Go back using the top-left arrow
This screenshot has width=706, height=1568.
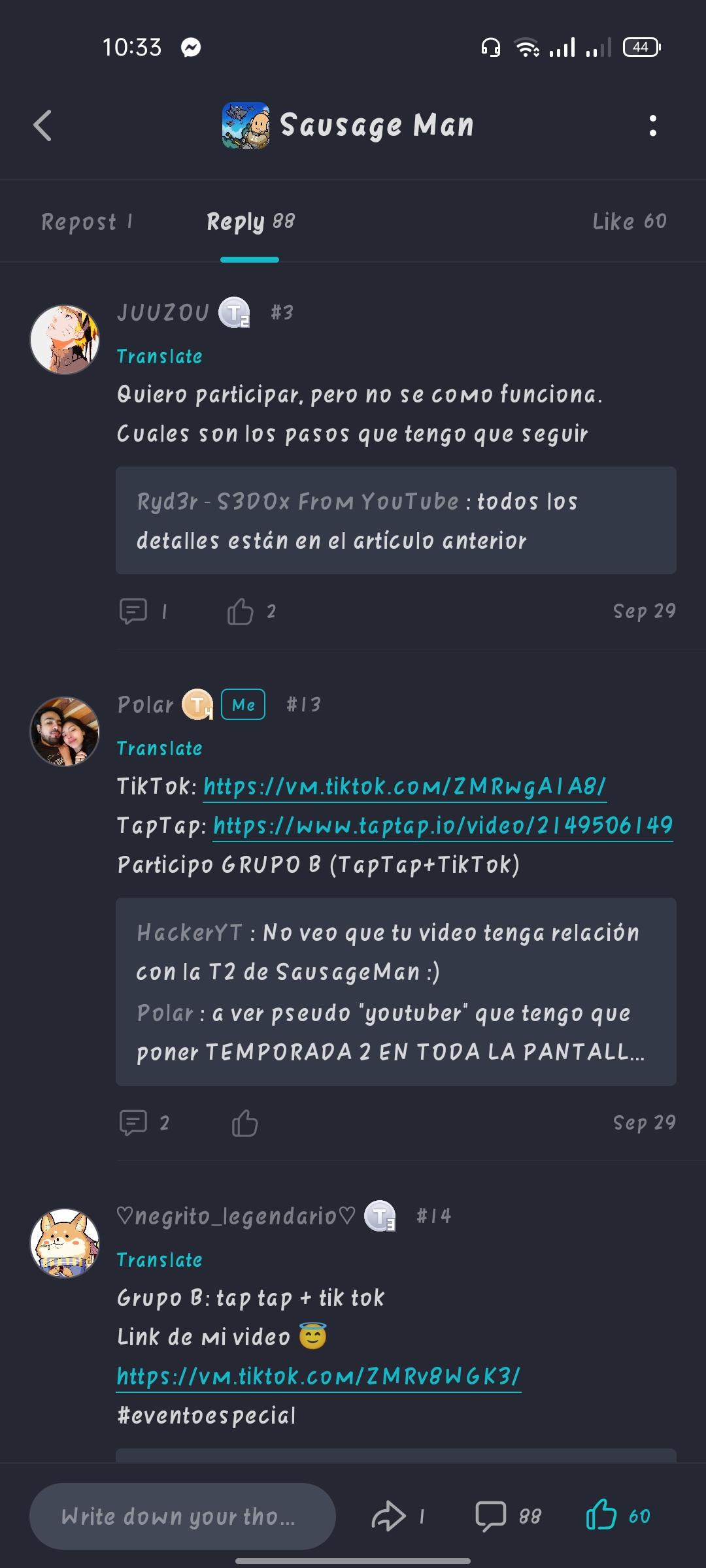pos(42,125)
